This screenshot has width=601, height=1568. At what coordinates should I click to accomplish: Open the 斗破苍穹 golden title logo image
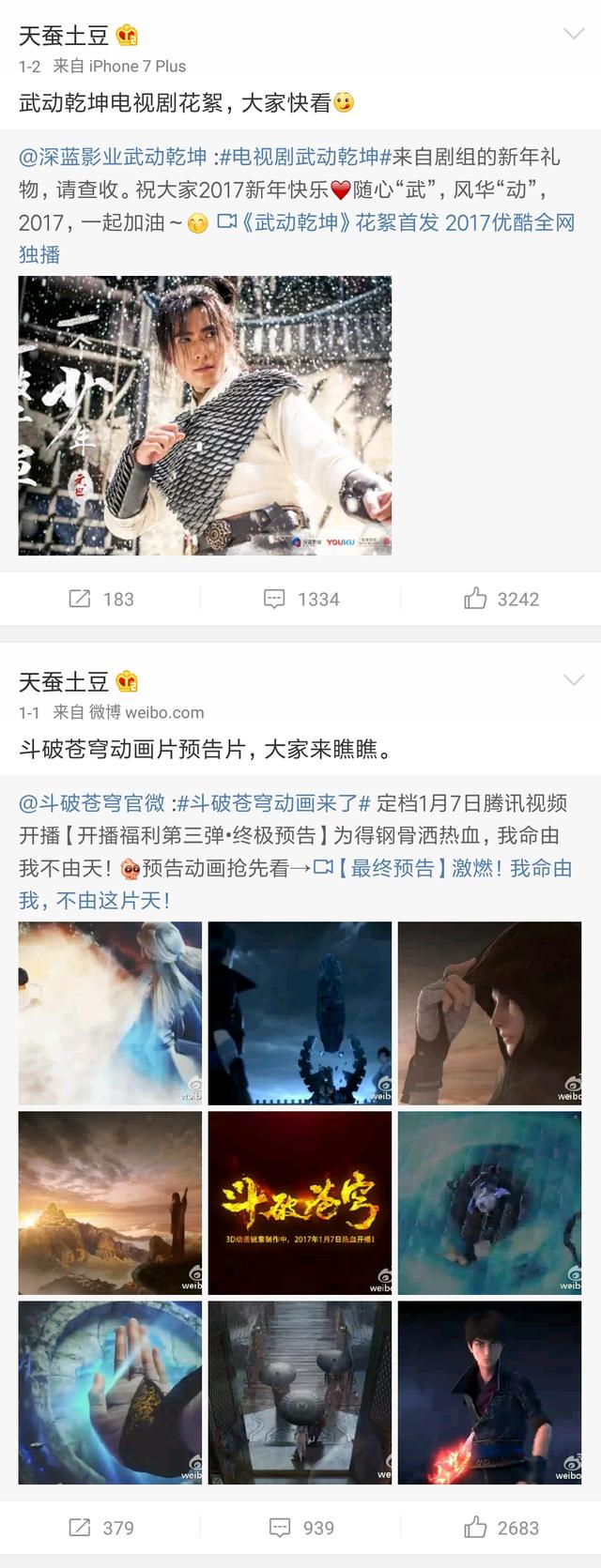[x=300, y=1202]
